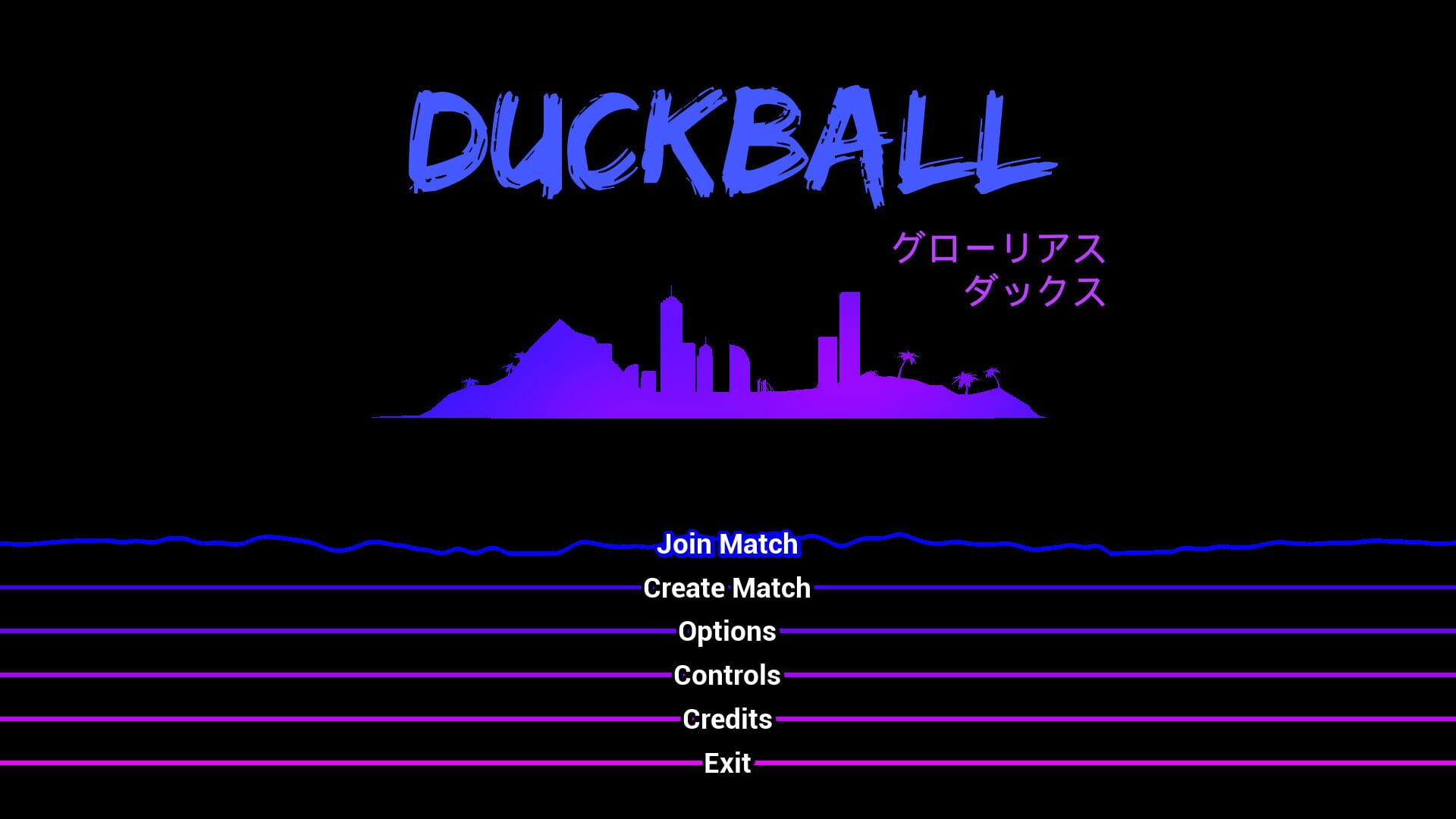Open the Options menu
The image size is (1456, 819).
tap(727, 632)
